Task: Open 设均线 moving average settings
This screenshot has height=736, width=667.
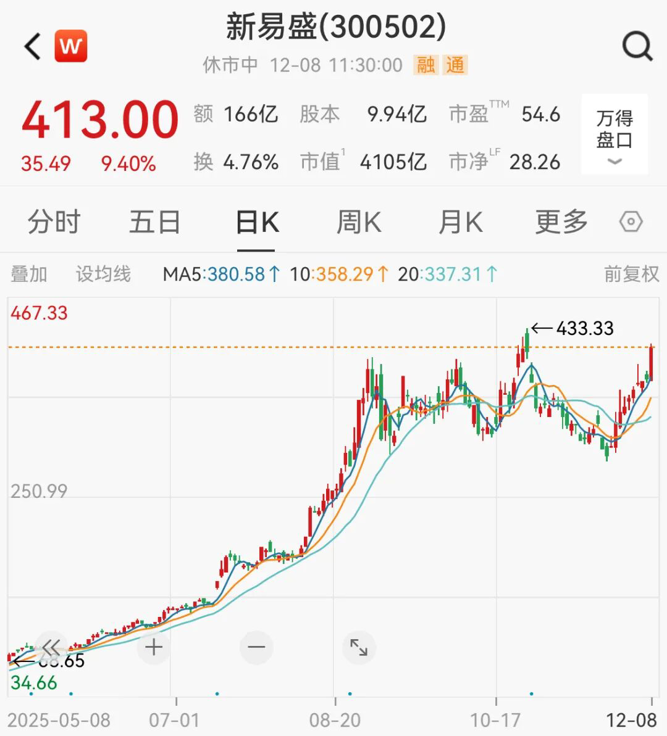Action: point(104,273)
